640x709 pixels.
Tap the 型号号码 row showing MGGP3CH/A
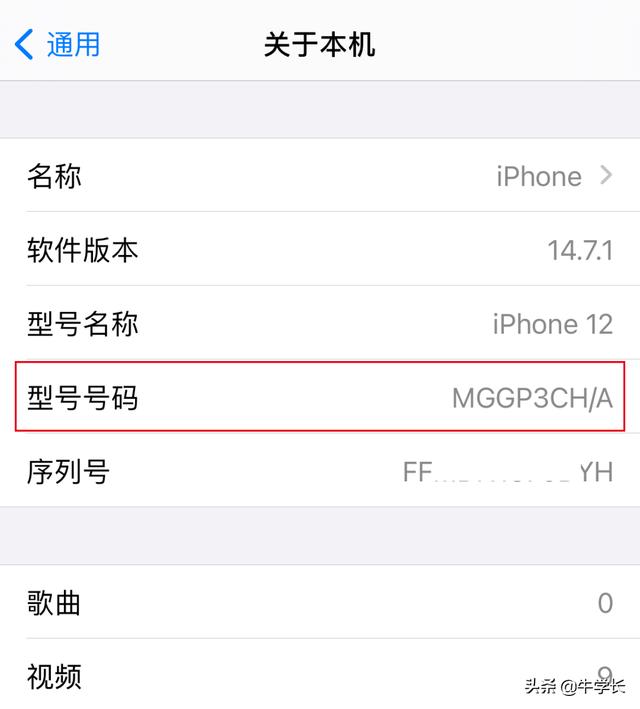click(x=320, y=398)
